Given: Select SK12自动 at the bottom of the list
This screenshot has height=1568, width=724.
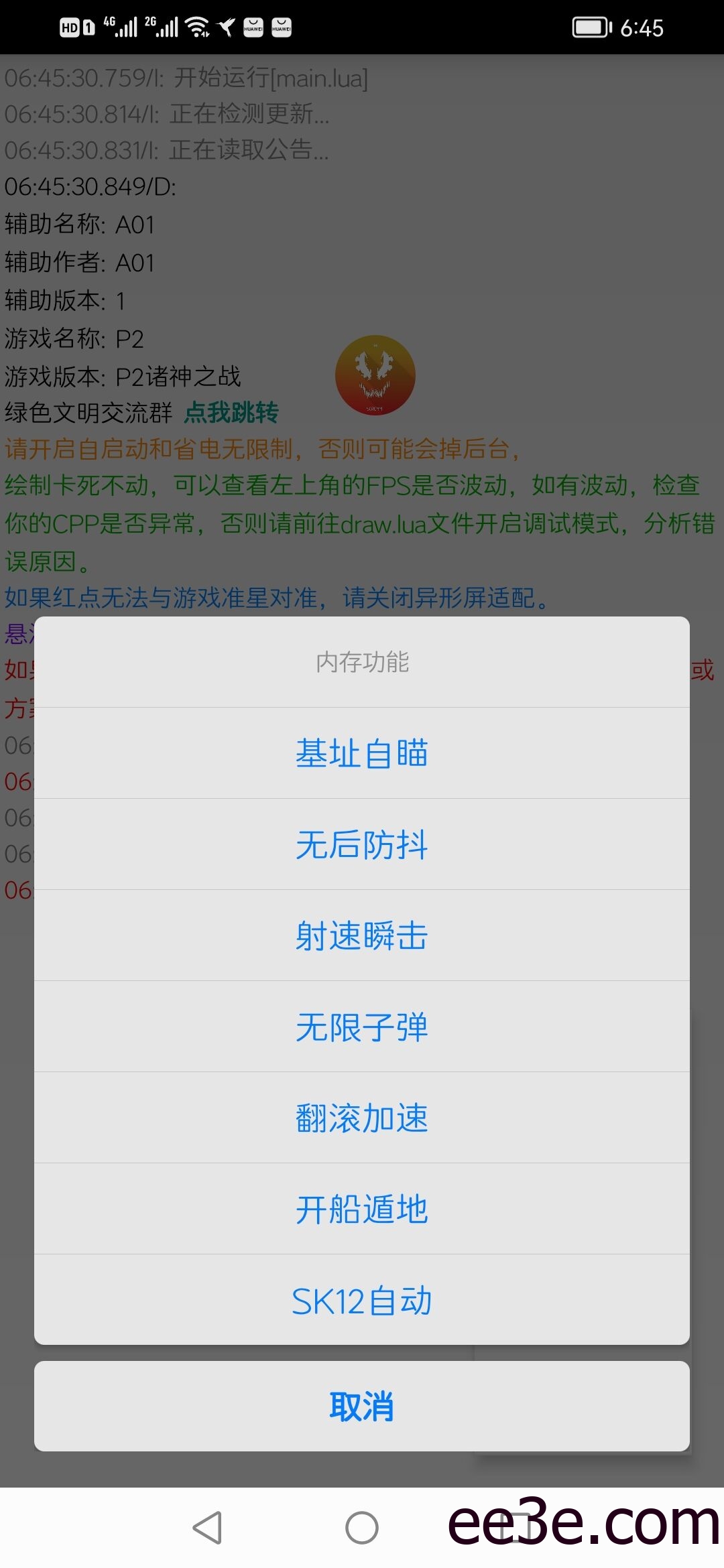Looking at the screenshot, I should coord(362,1301).
